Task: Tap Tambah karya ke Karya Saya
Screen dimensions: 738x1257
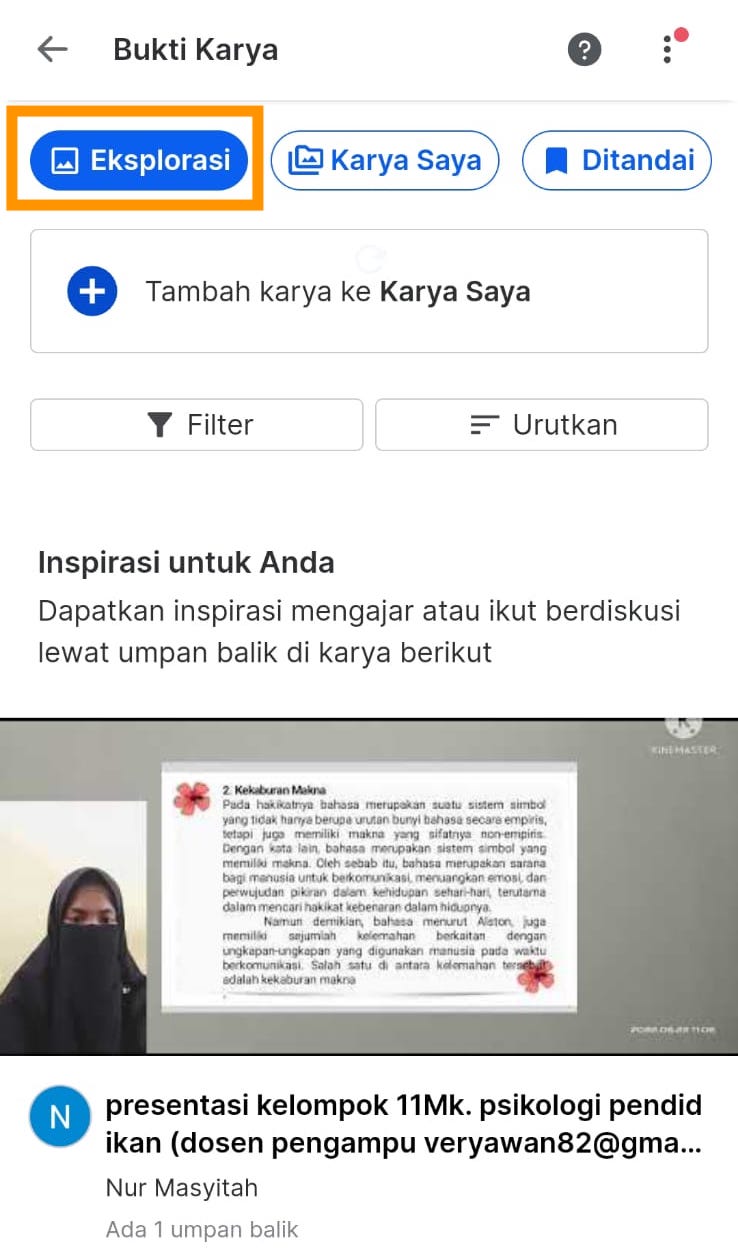Action: [369, 291]
